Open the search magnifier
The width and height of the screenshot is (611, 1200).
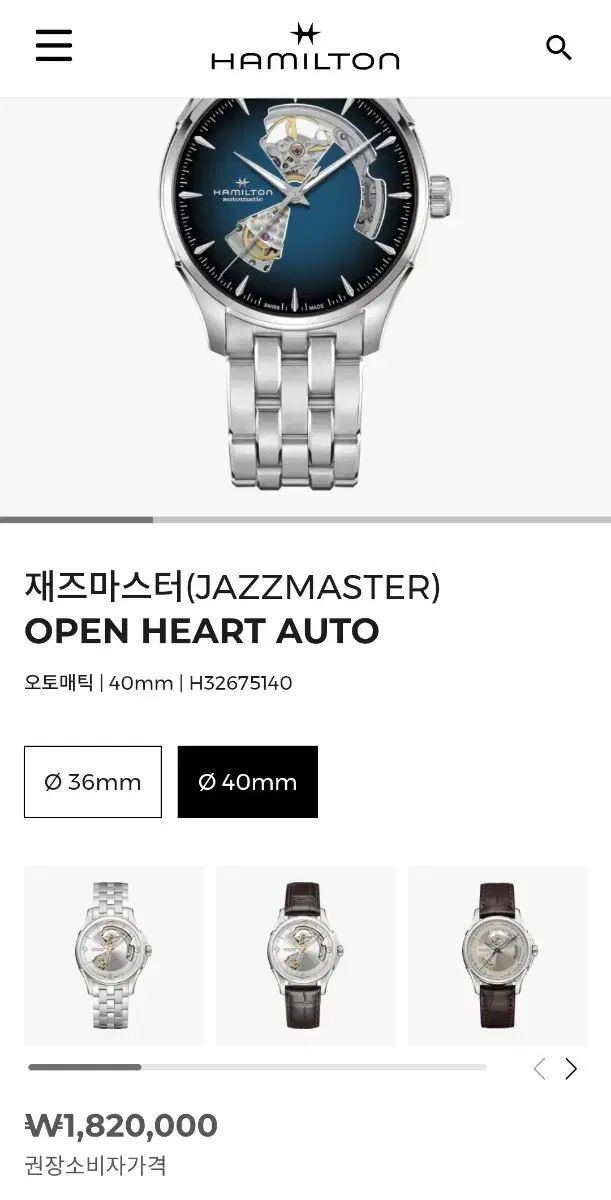[558, 47]
